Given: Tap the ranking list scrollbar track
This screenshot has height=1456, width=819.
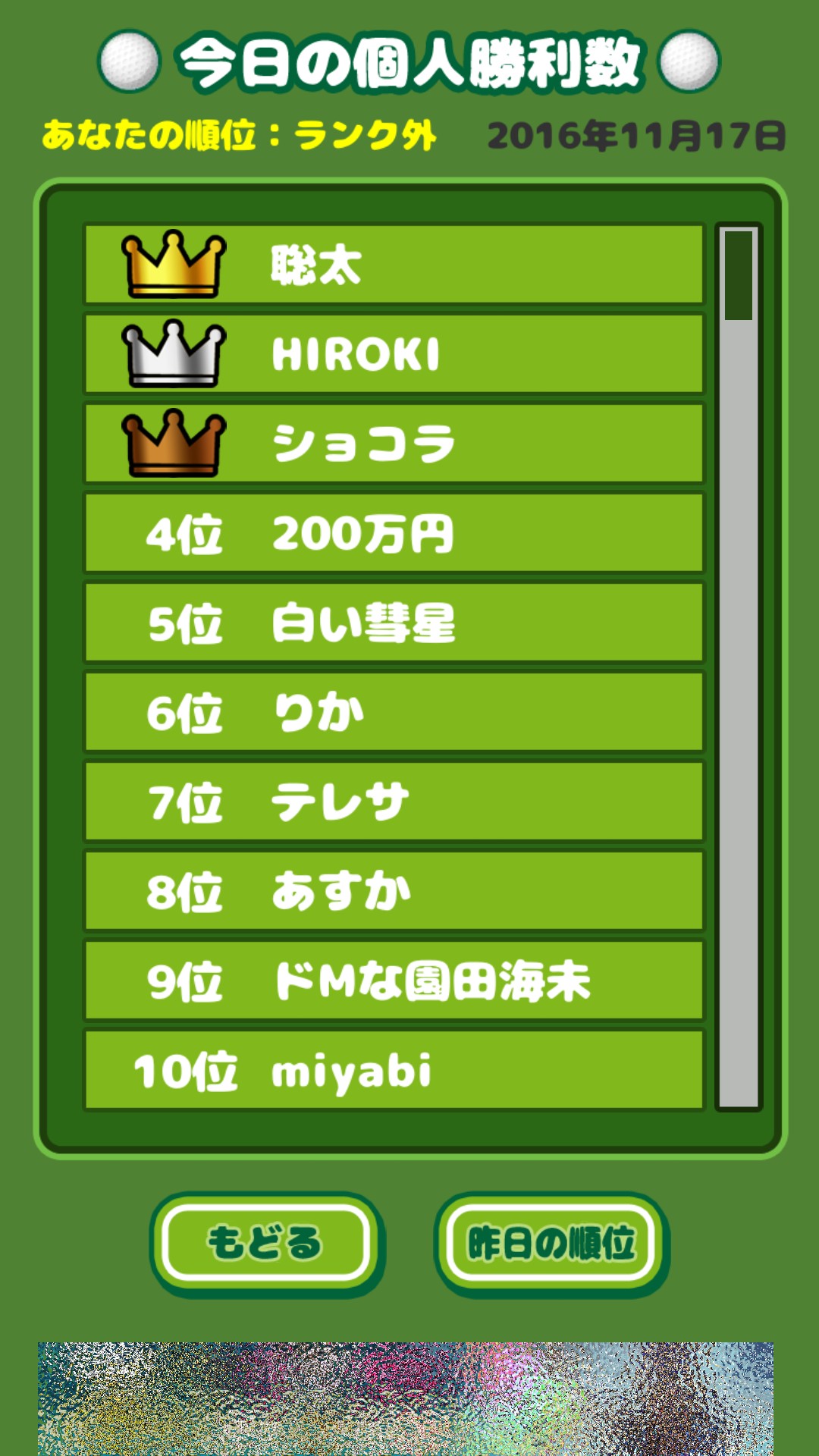Looking at the screenshot, I should pos(738,713).
